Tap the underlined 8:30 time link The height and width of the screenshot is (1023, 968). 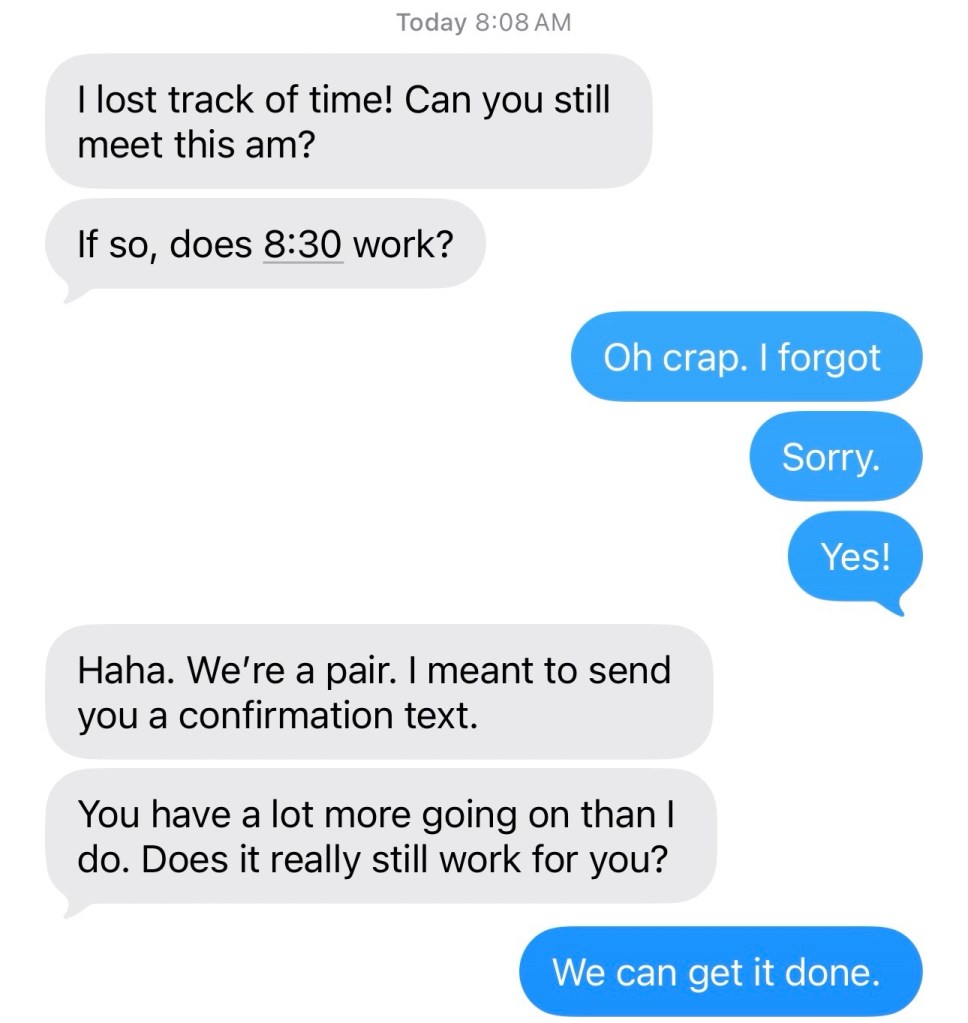302,244
